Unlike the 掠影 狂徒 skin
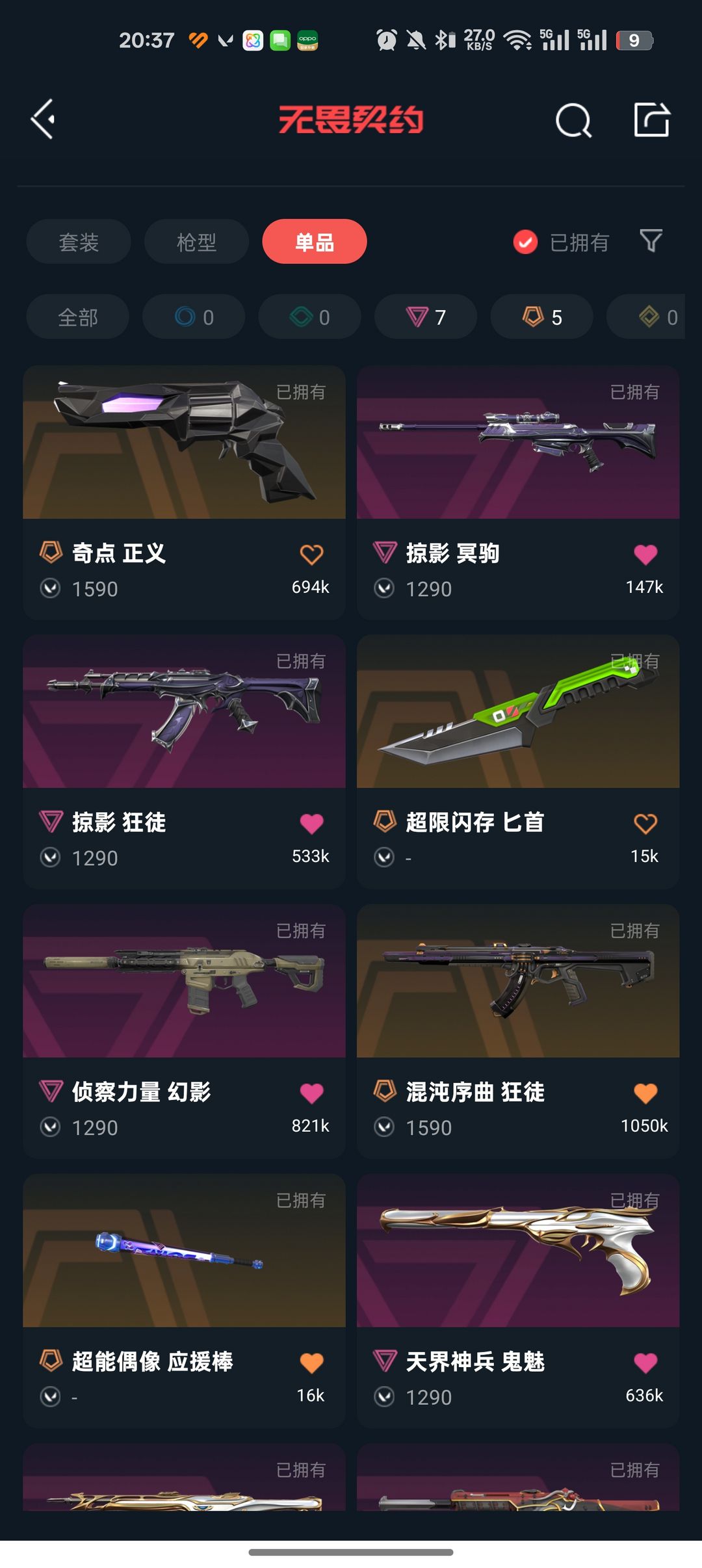702x1568 pixels. [x=311, y=824]
